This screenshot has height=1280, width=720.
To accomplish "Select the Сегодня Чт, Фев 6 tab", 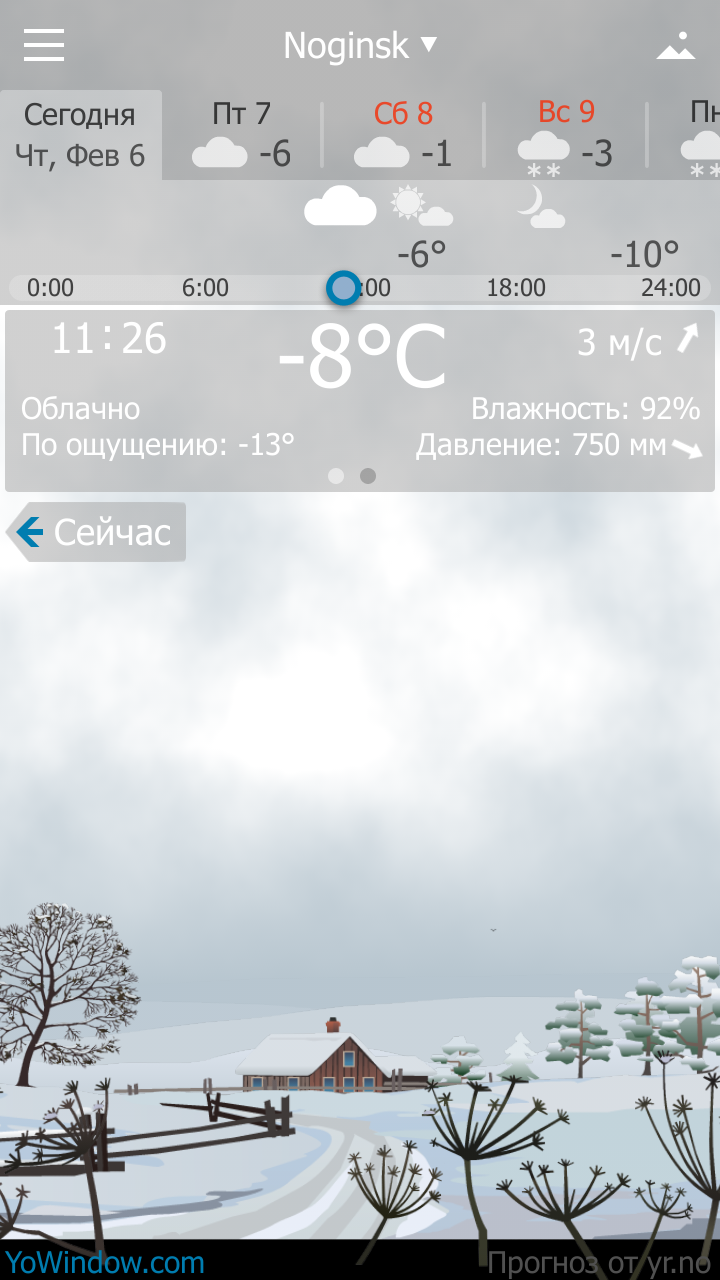I will click(x=80, y=135).
